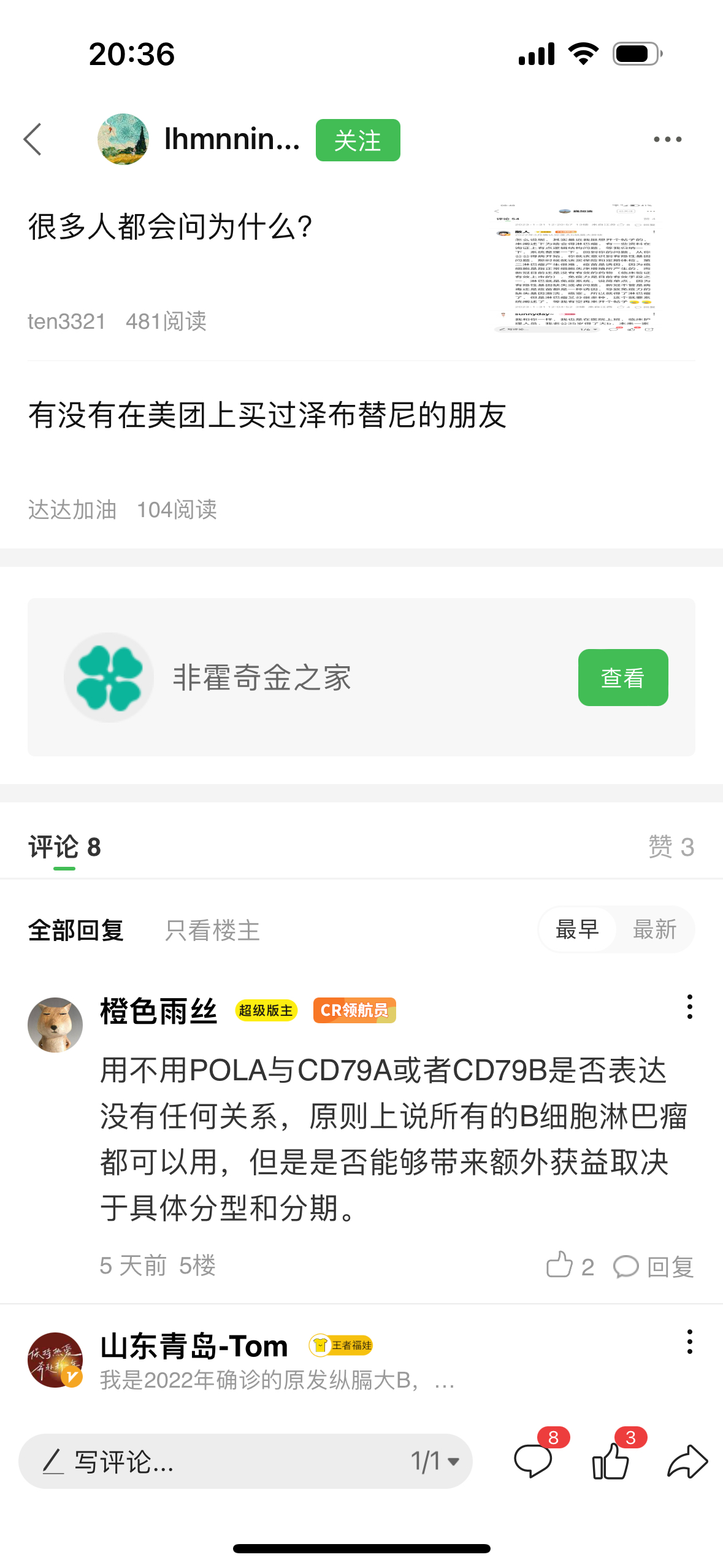Open the post 很多人都会问为什么?

(171, 226)
